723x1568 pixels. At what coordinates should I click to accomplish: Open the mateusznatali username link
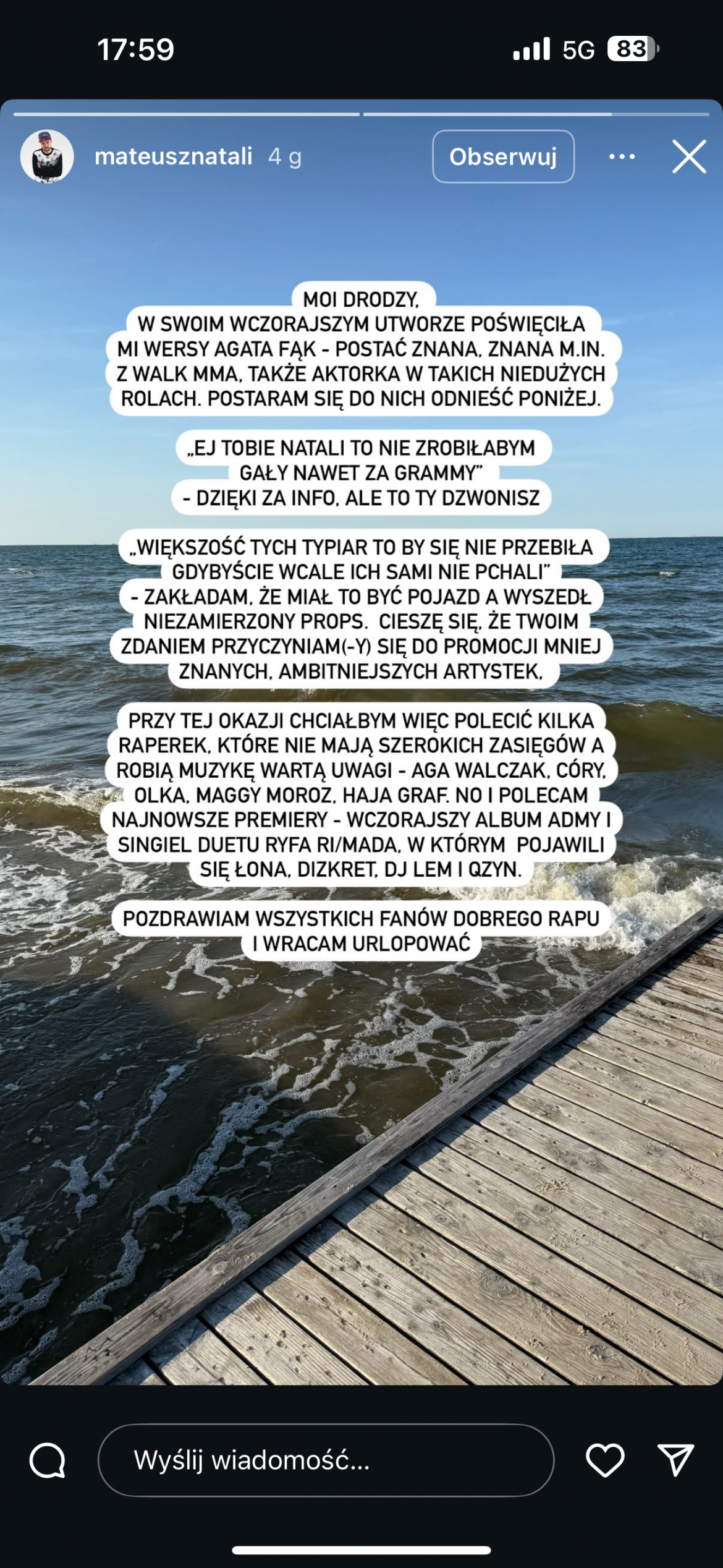pyautogui.click(x=173, y=156)
